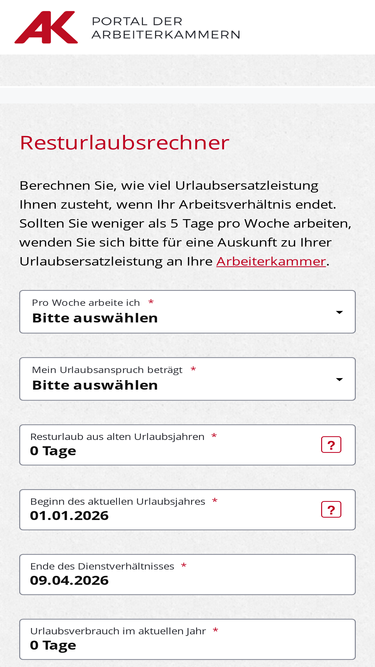Follow the Arbeiterkammer link
375x667 pixels.
(271, 261)
